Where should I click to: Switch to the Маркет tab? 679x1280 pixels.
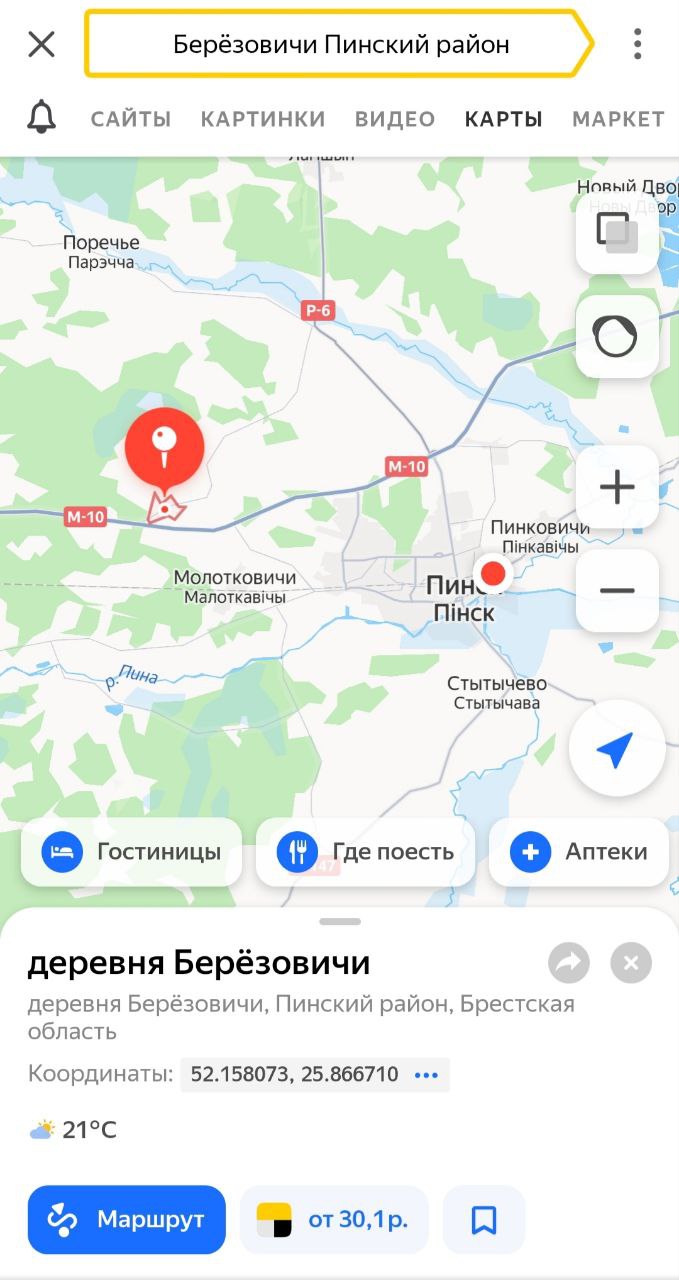coord(618,119)
